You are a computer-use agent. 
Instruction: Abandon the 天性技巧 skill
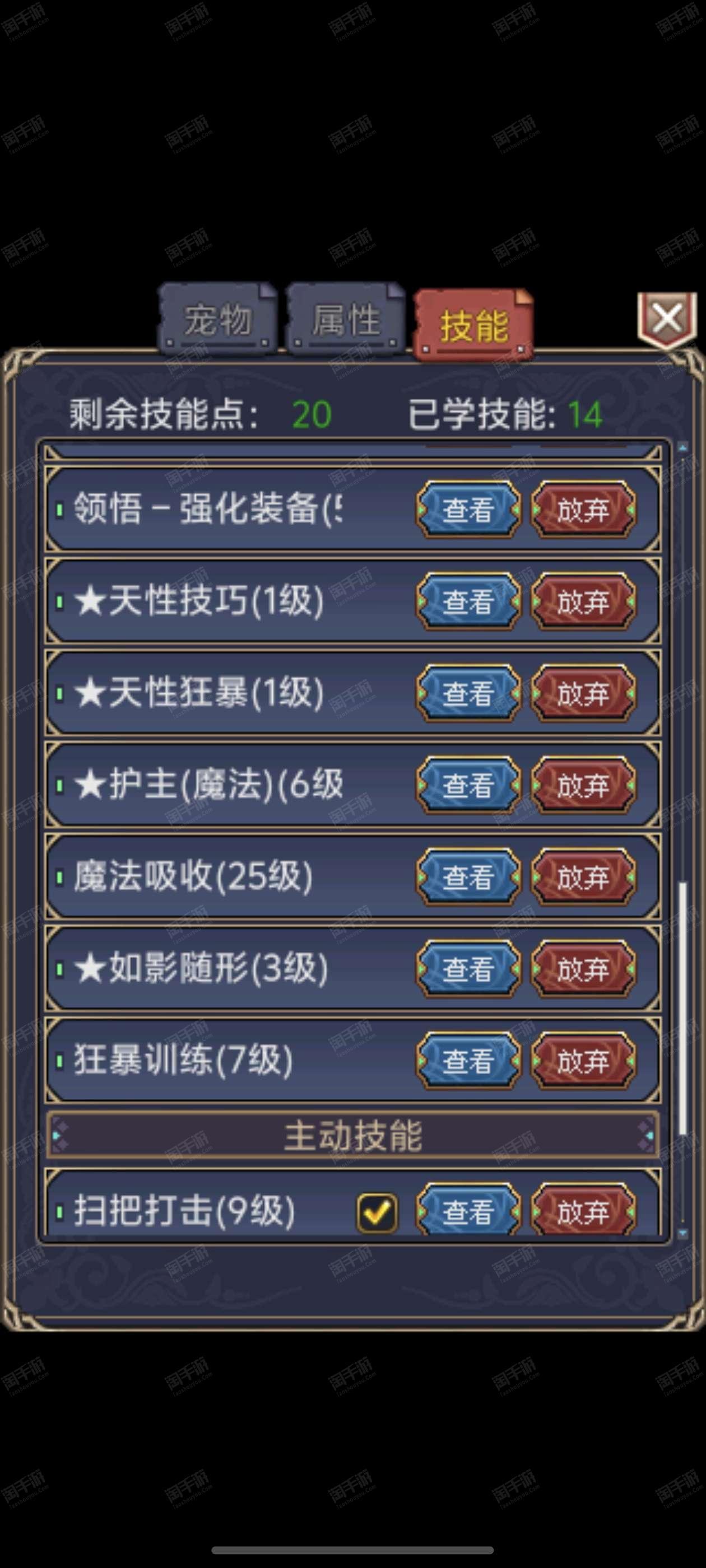[x=583, y=601]
